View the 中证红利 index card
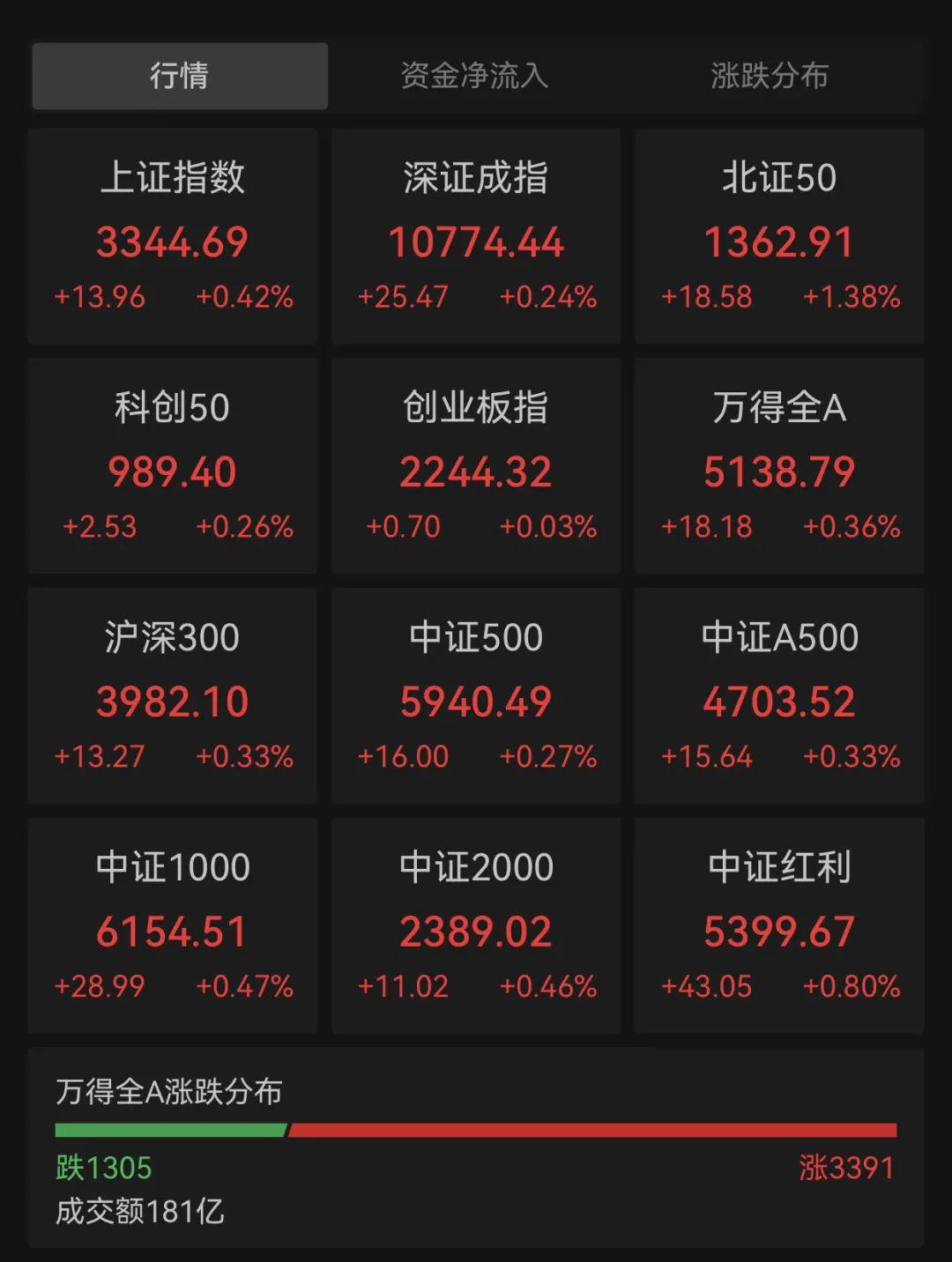The width and height of the screenshot is (952, 1262). [x=778, y=927]
